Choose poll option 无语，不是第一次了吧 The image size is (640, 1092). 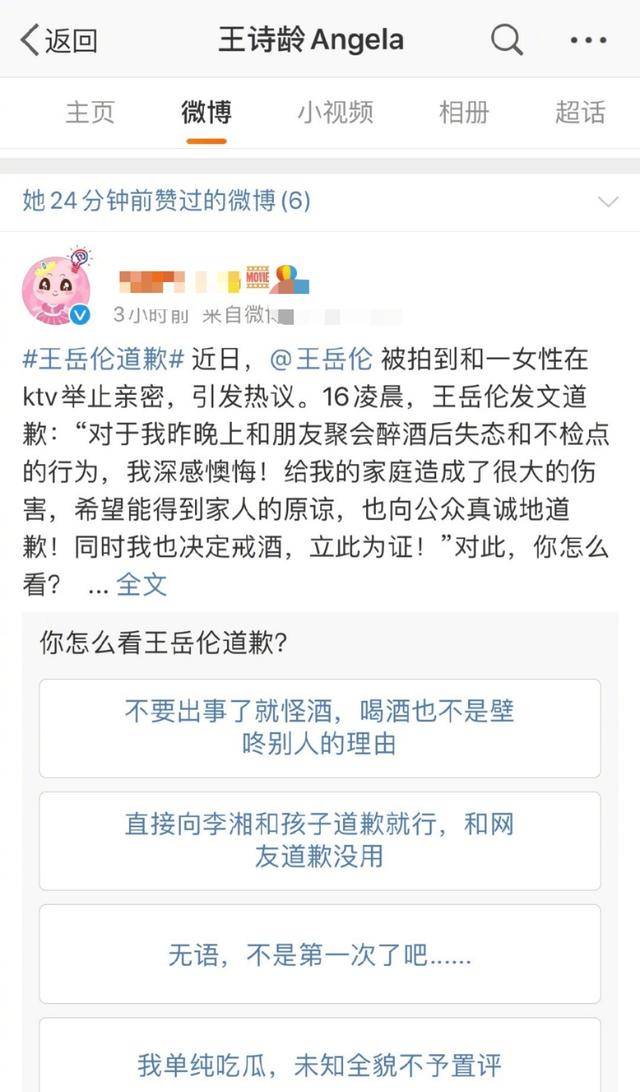pos(320,954)
